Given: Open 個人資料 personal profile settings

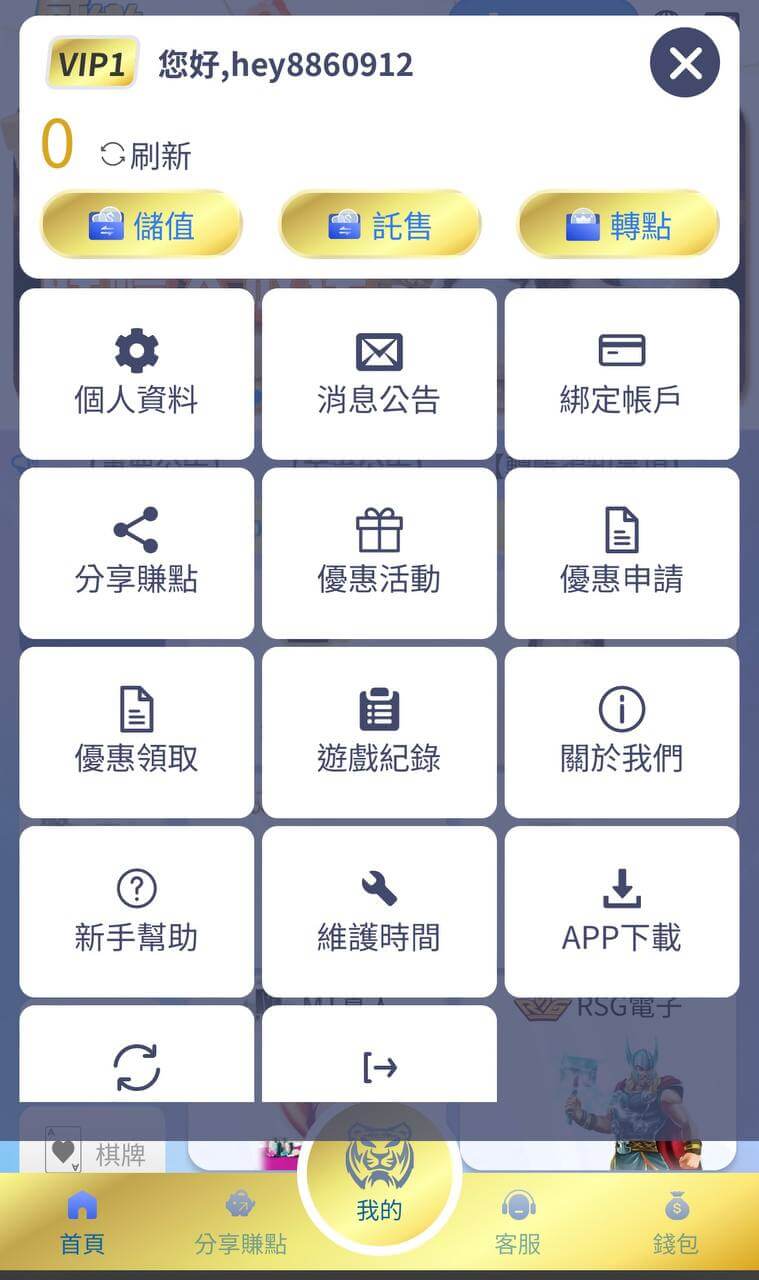Looking at the screenshot, I should [136, 373].
